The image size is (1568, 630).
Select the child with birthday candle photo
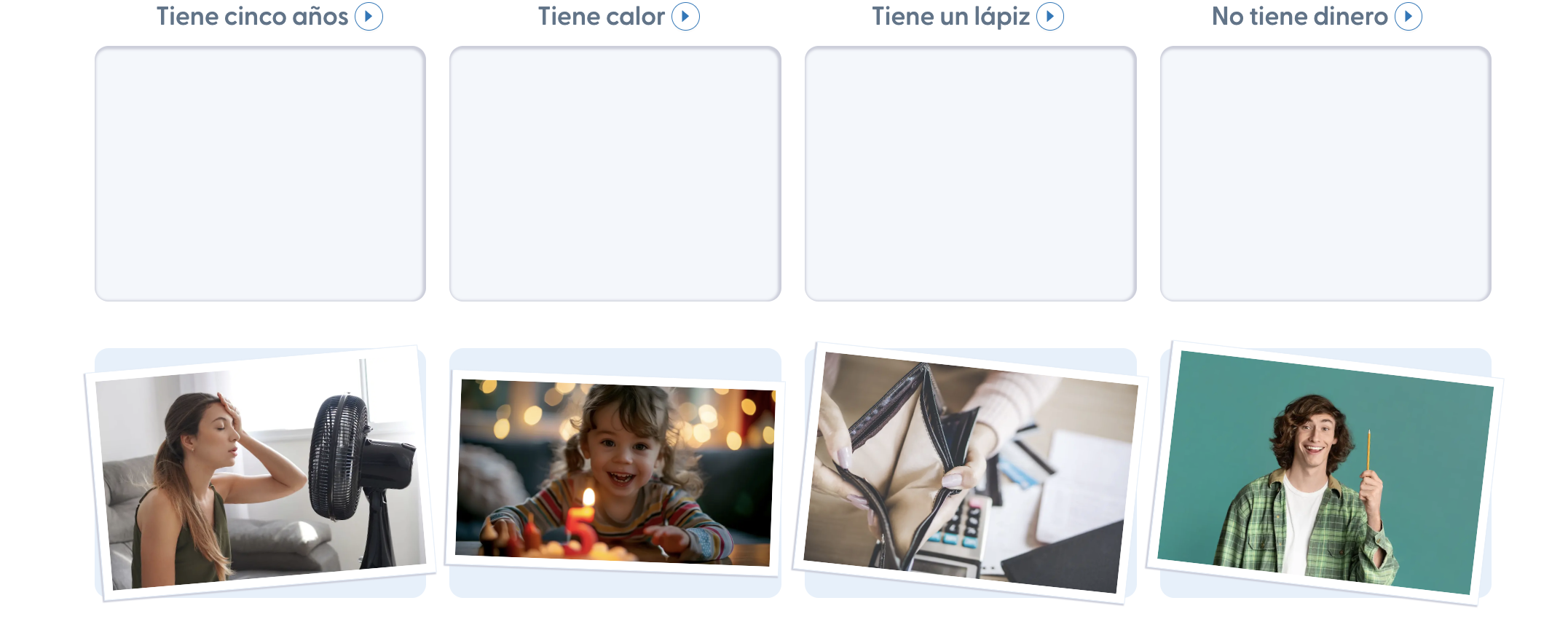pyautogui.click(x=615, y=473)
